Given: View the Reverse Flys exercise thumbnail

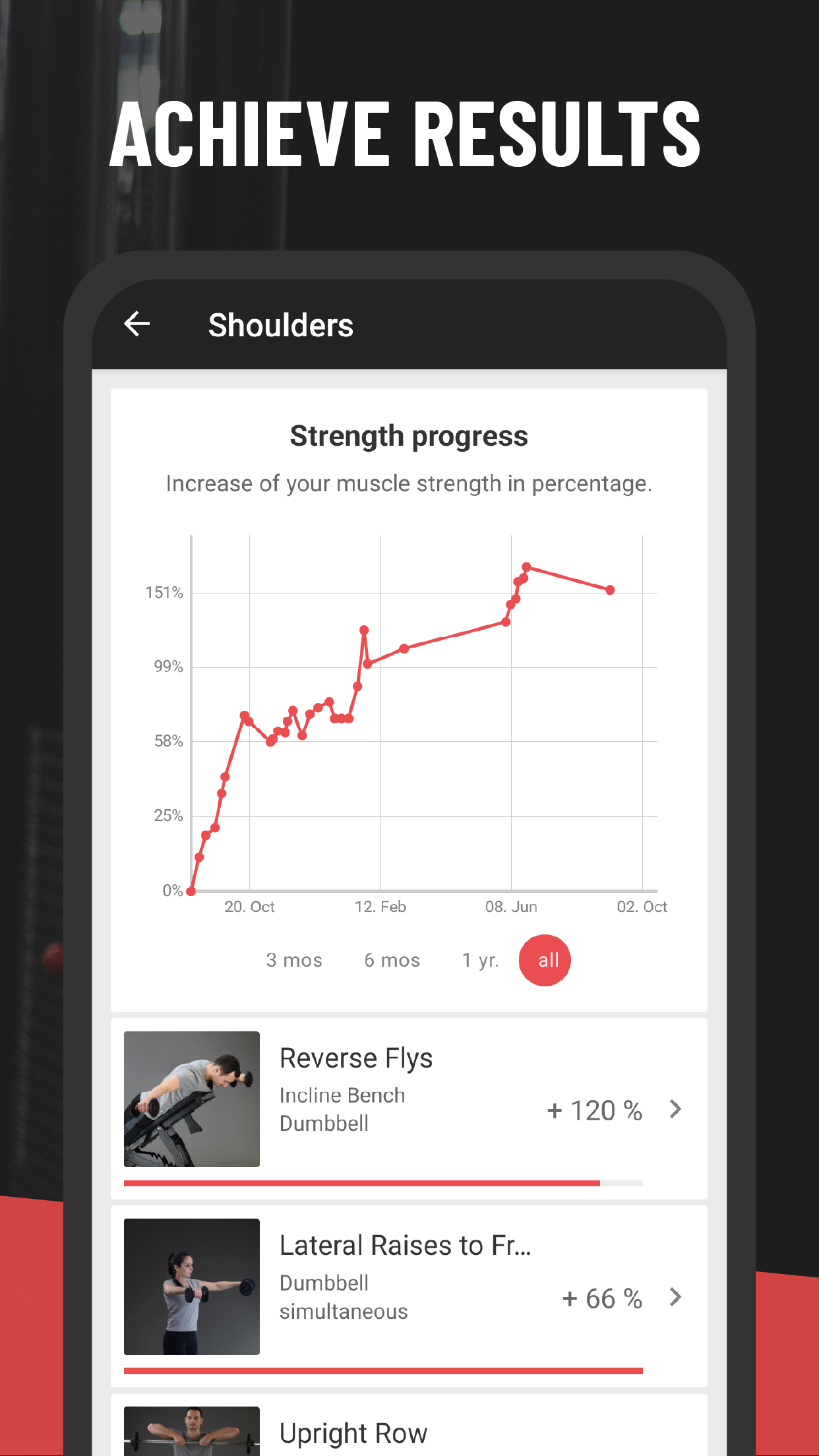Looking at the screenshot, I should tap(191, 1098).
